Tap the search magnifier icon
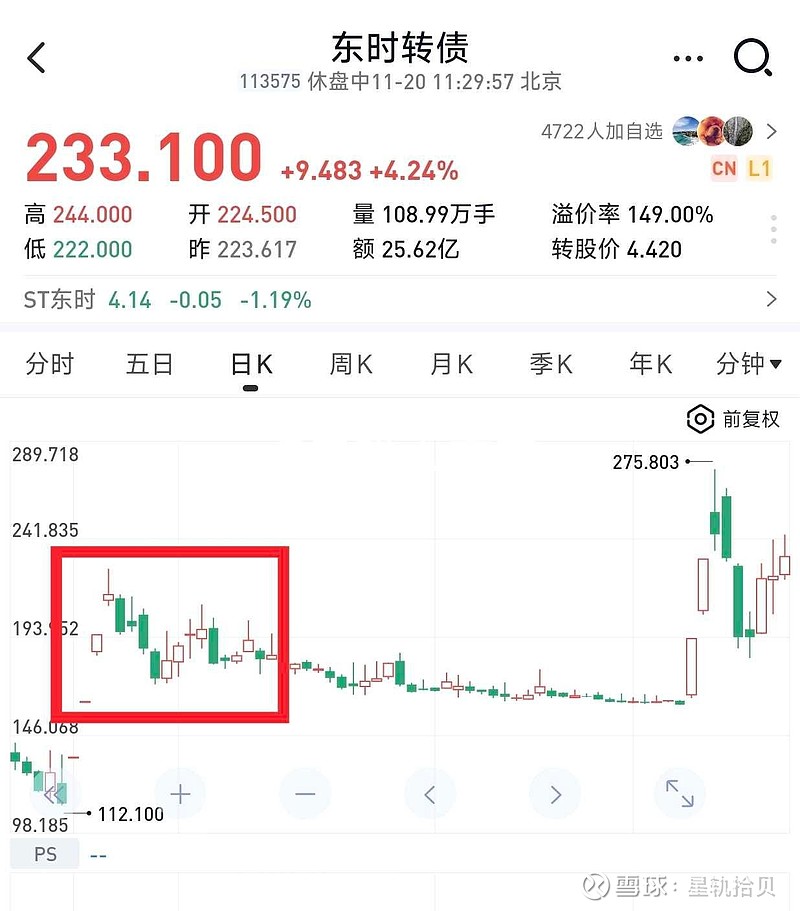Image resolution: width=800 pixels, height=911 pixels. (x=751, y=58)
